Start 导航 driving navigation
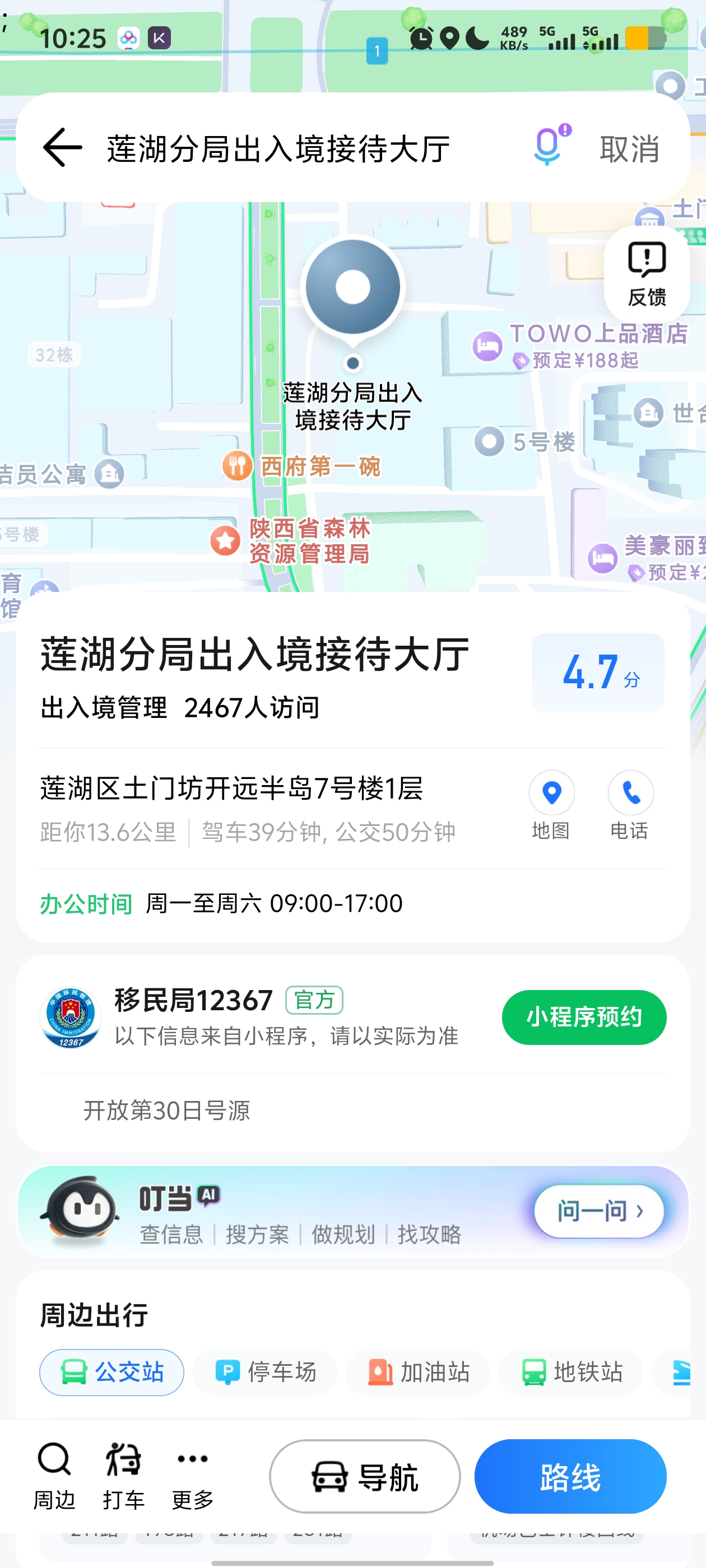Image resolution: width=706 pixels, height=1568 pixels. coord(364,1476)
